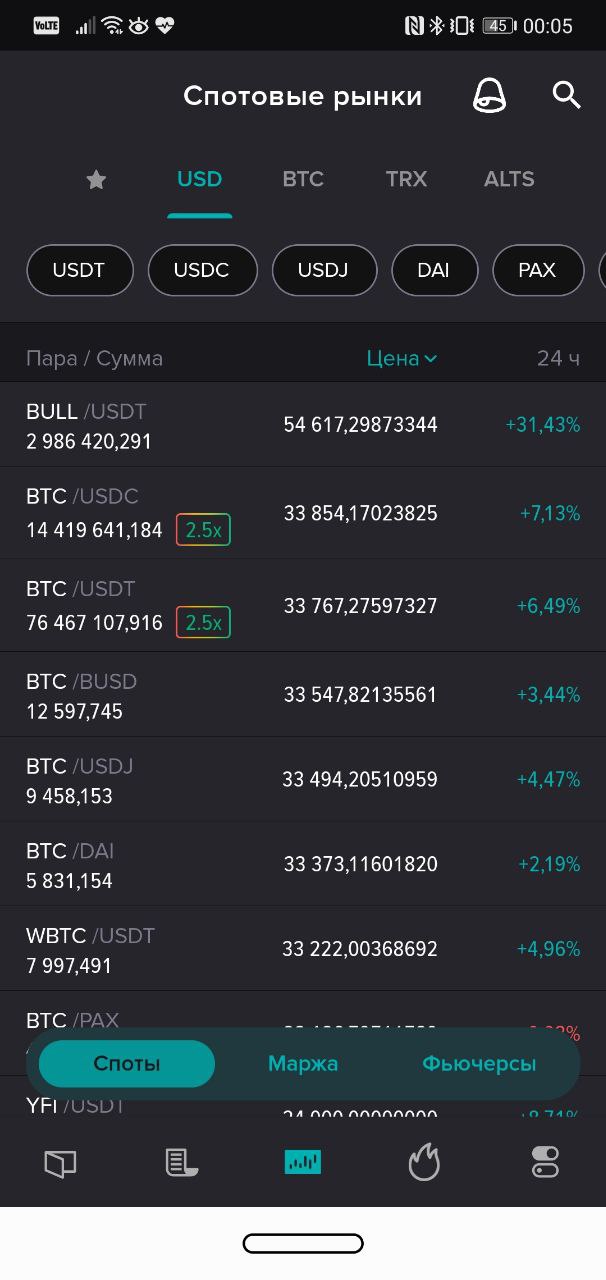Open the flame tab in bottom navigation
606x1280 pixels.
coord(424,1162)
